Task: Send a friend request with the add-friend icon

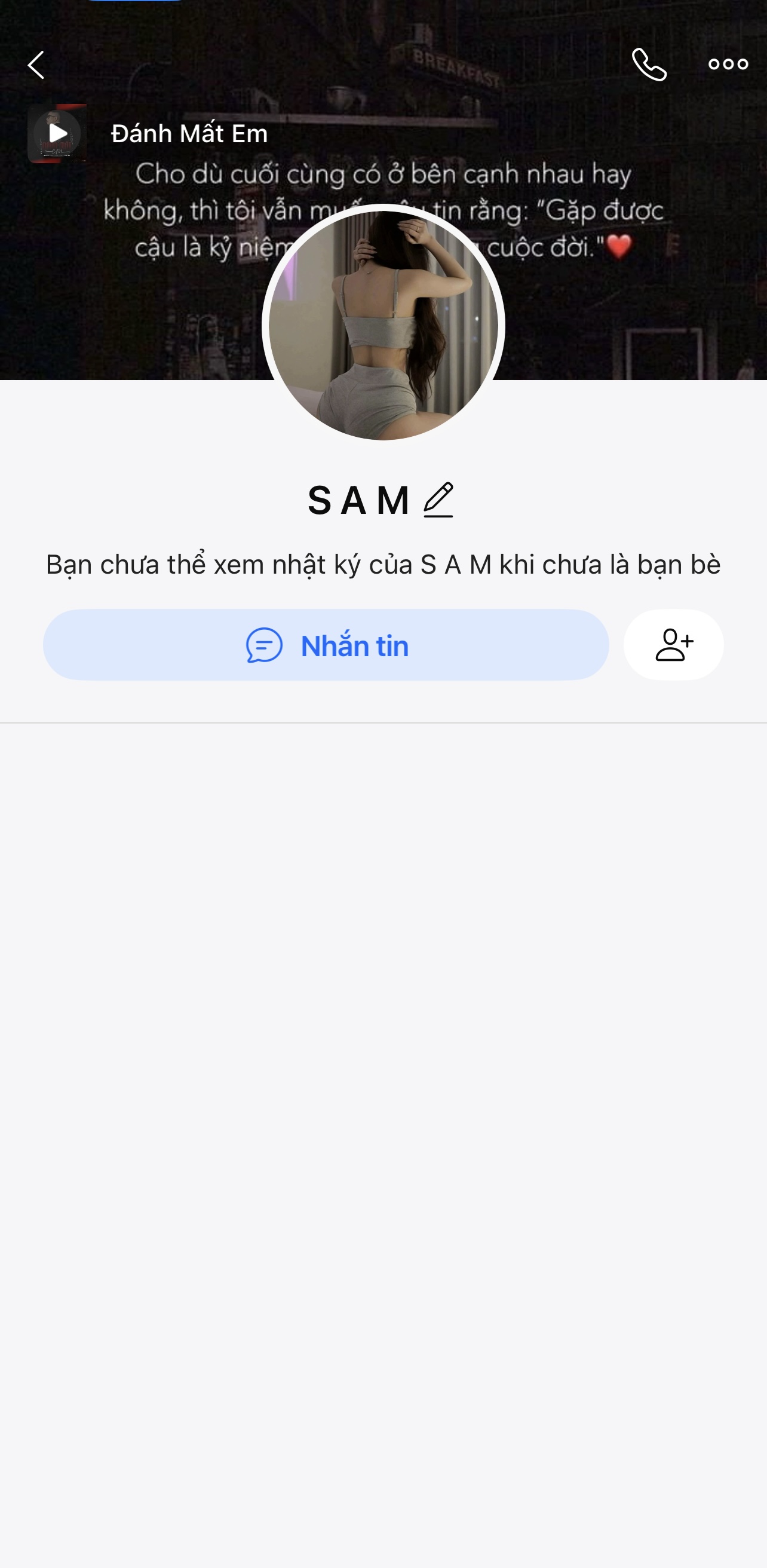Action: (673, 645)
